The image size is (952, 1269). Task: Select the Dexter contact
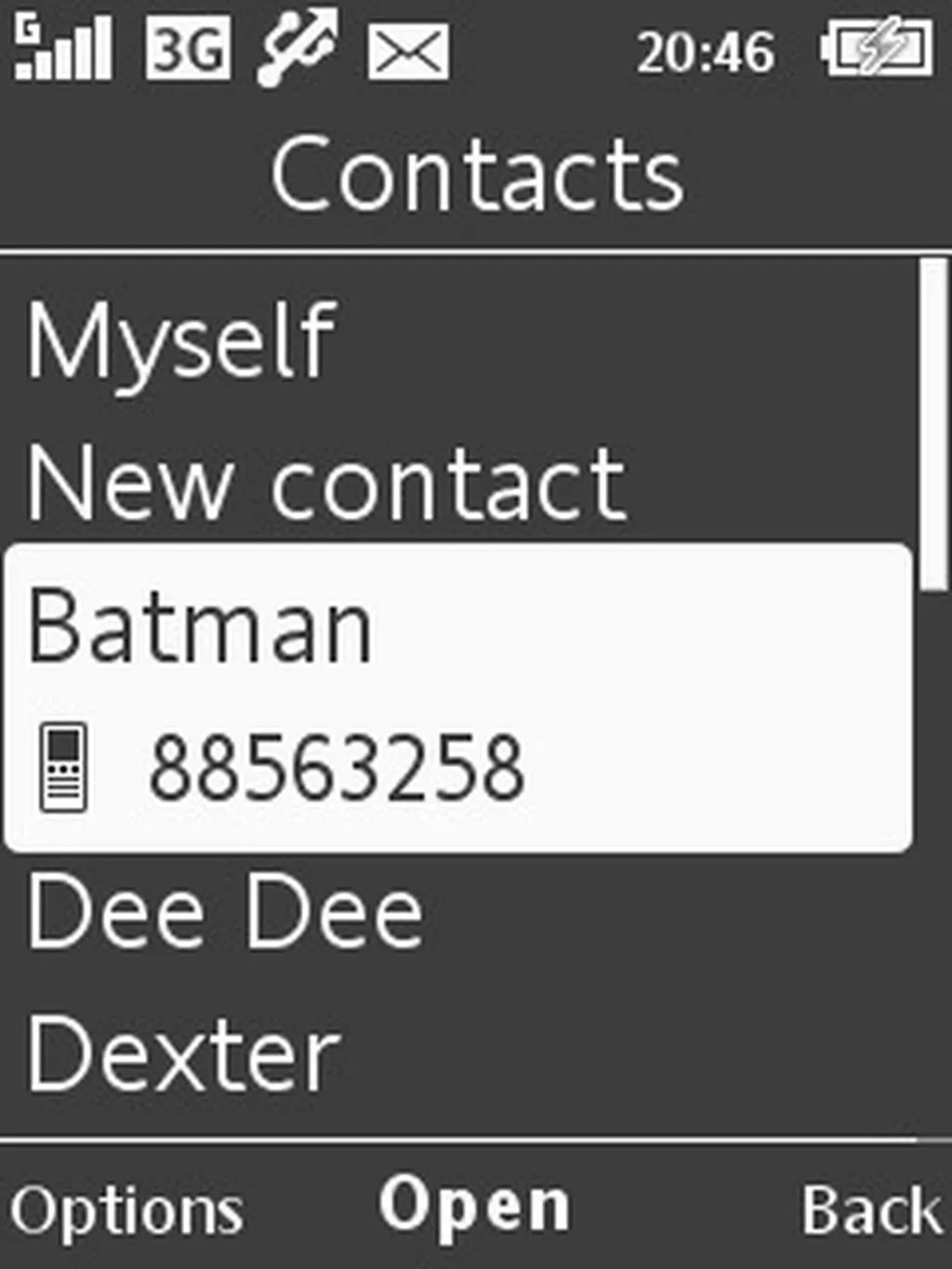pyautogui.click(x=184, y=1056)
